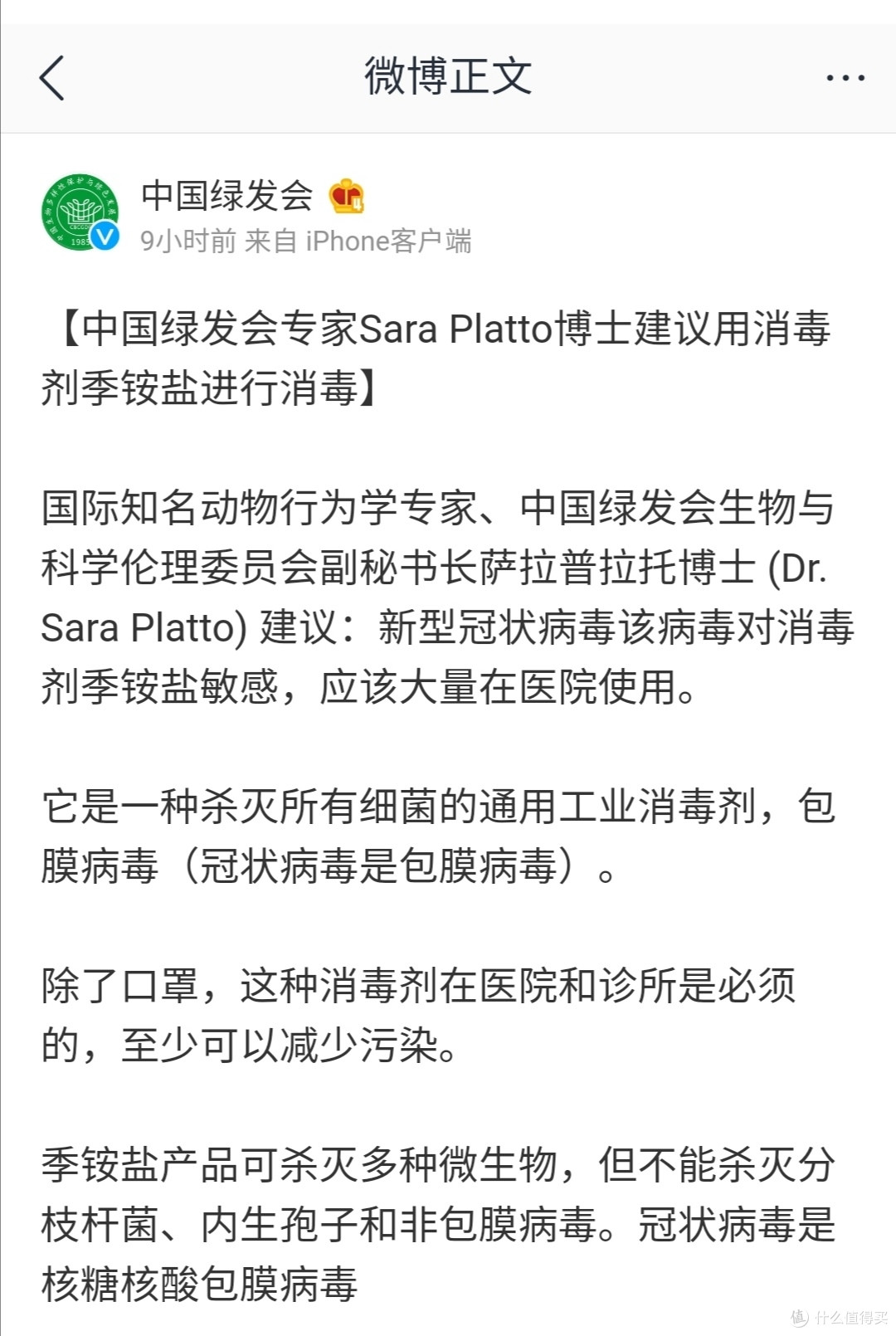Select the bracketed headline about Sara Platto

(x=448, y=357)
